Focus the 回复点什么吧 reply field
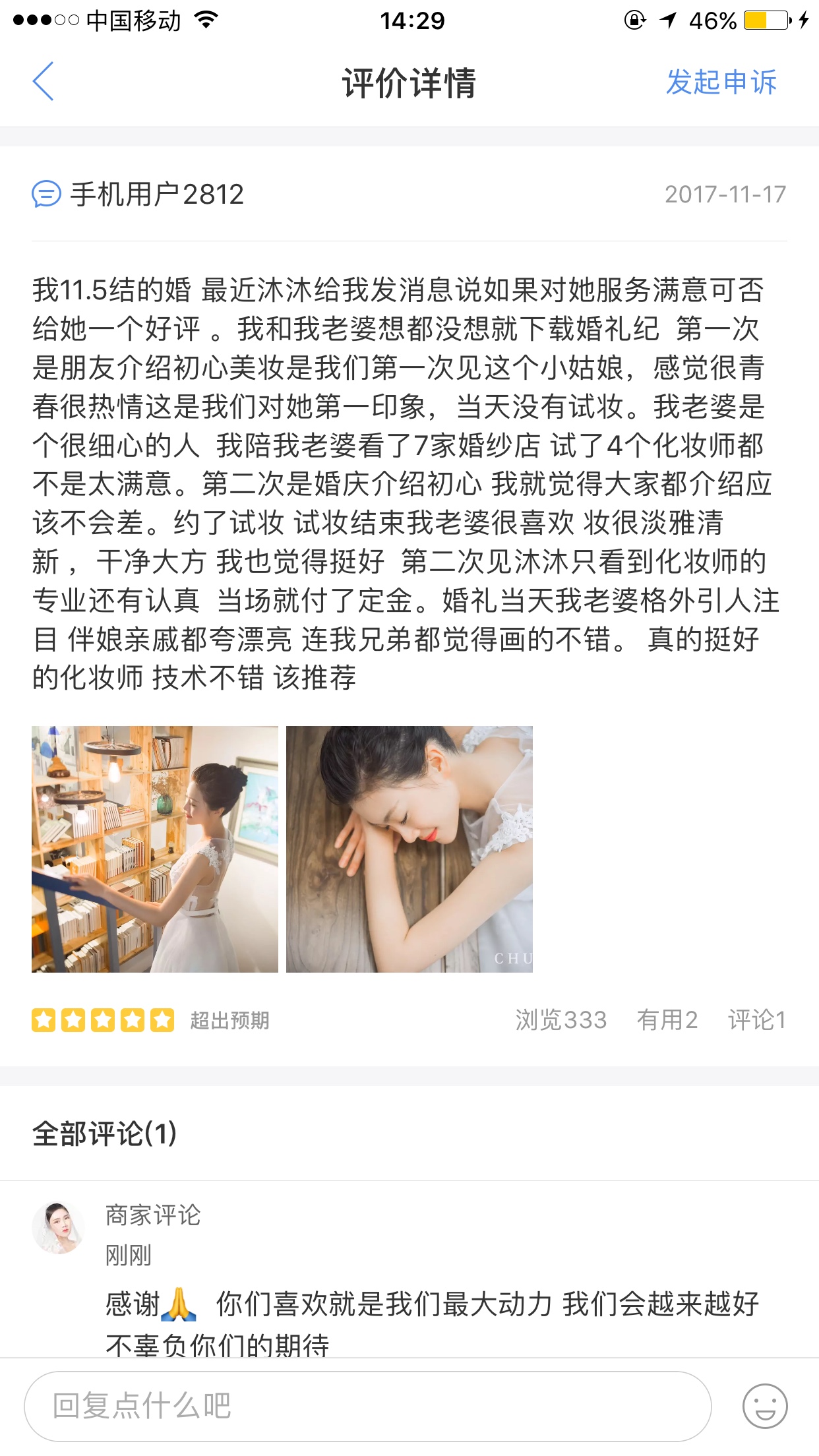This screenshot has width=819, height=1456. pos(368,1407)
